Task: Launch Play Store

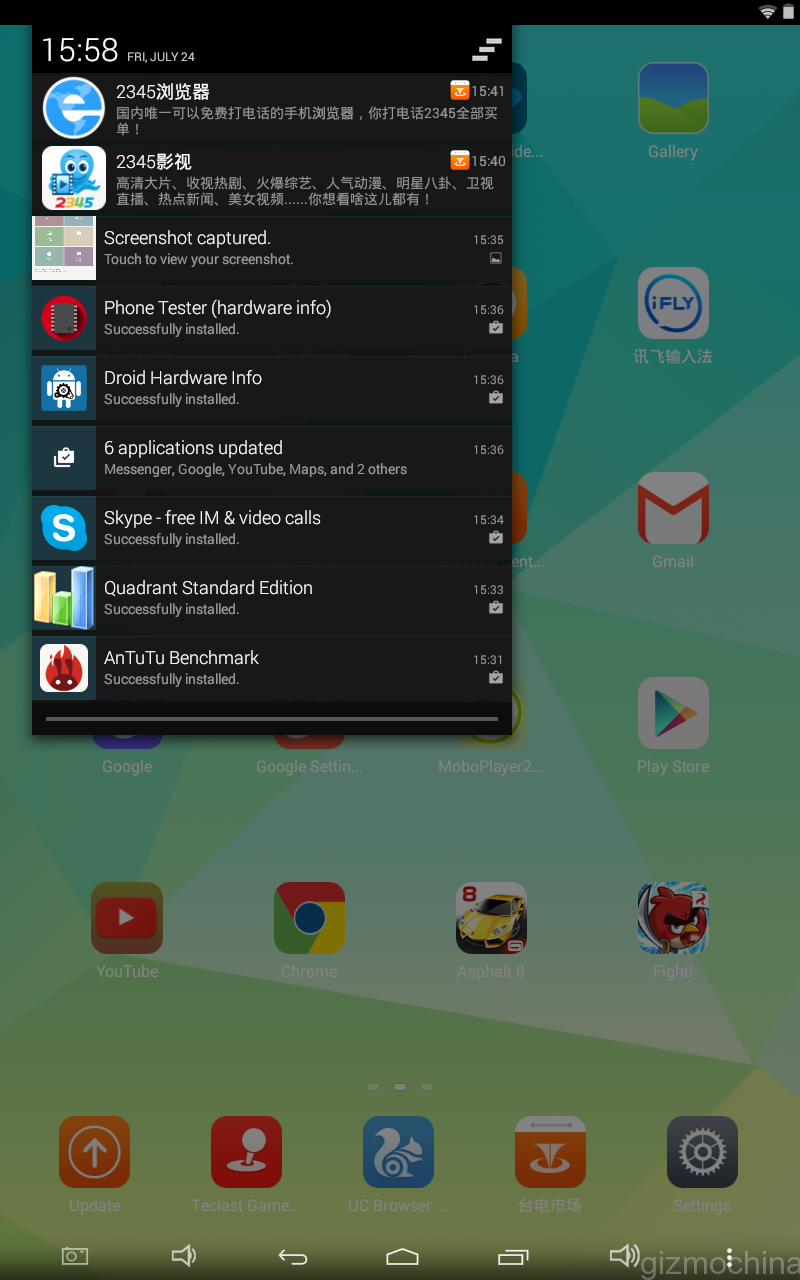Action: [673, 714]
